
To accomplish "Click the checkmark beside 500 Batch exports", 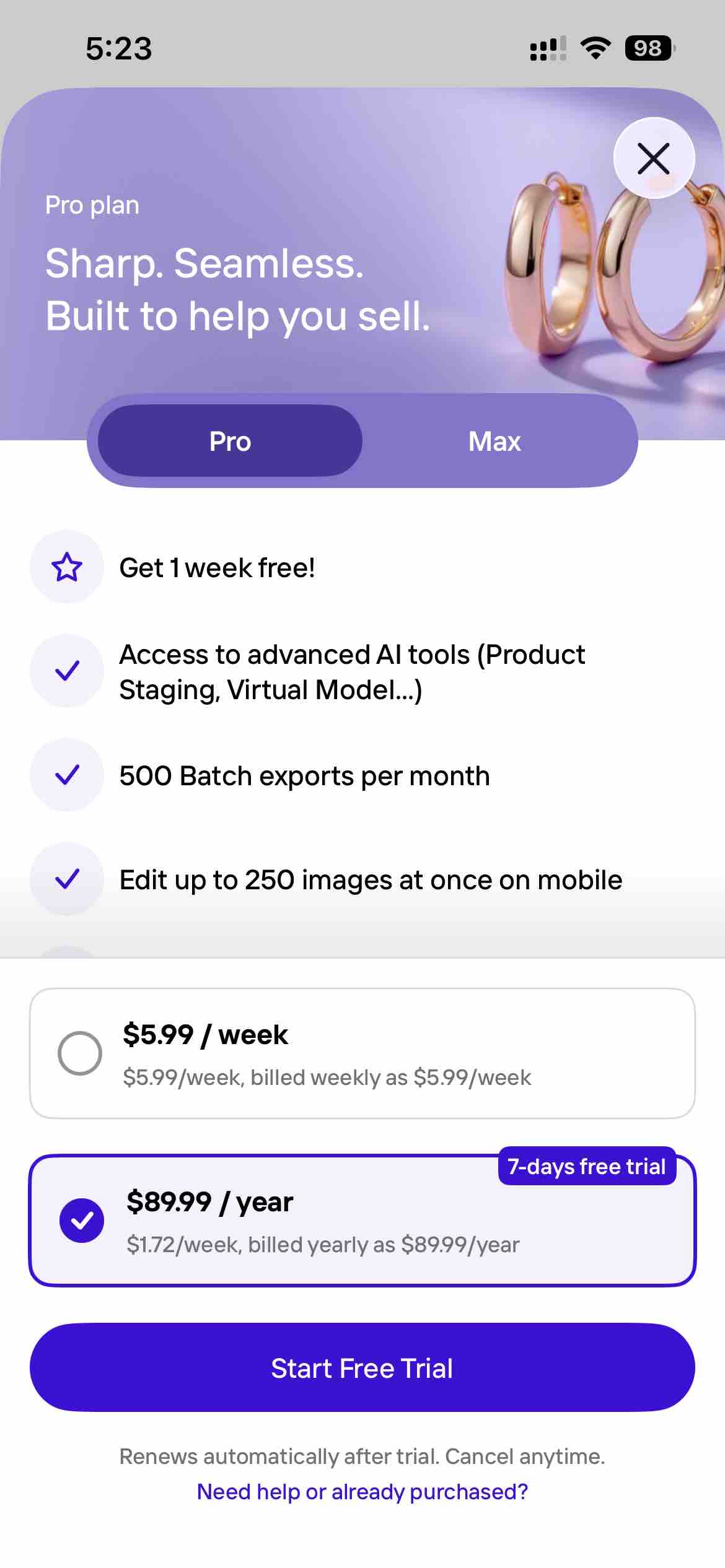I will tap(67, 775).
